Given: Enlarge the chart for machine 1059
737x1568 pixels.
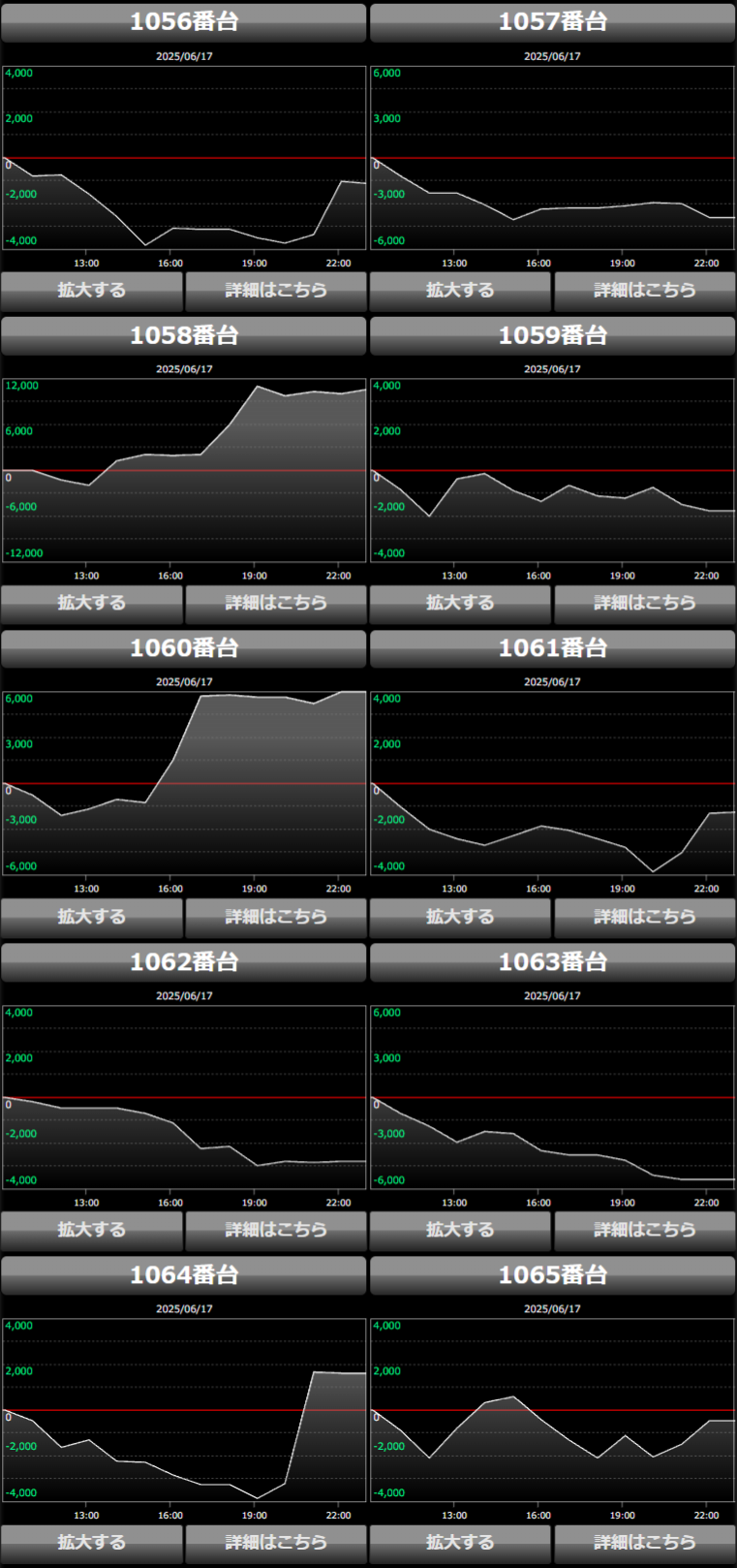Looking at the screenshot, I should [460, 603].
